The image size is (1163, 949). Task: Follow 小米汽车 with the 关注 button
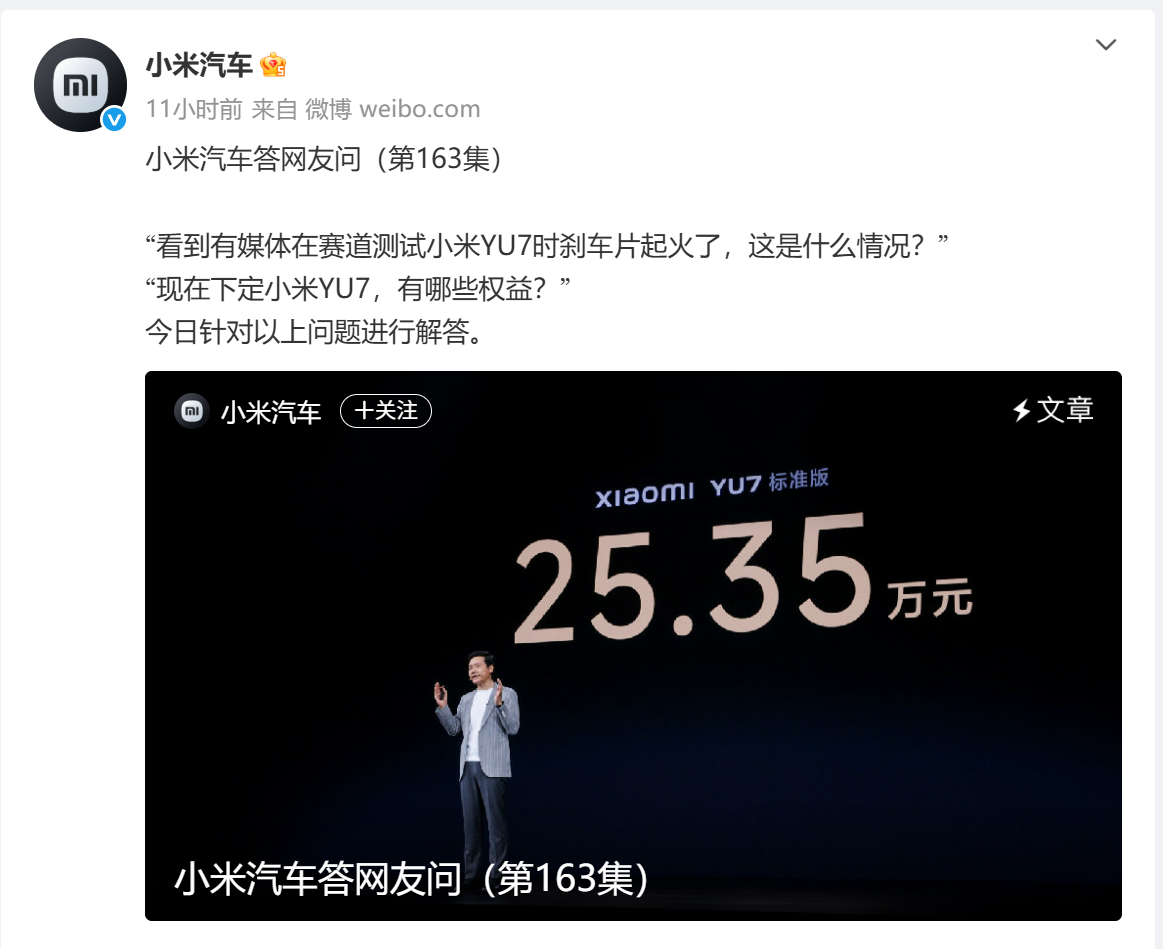pos(386,411)
